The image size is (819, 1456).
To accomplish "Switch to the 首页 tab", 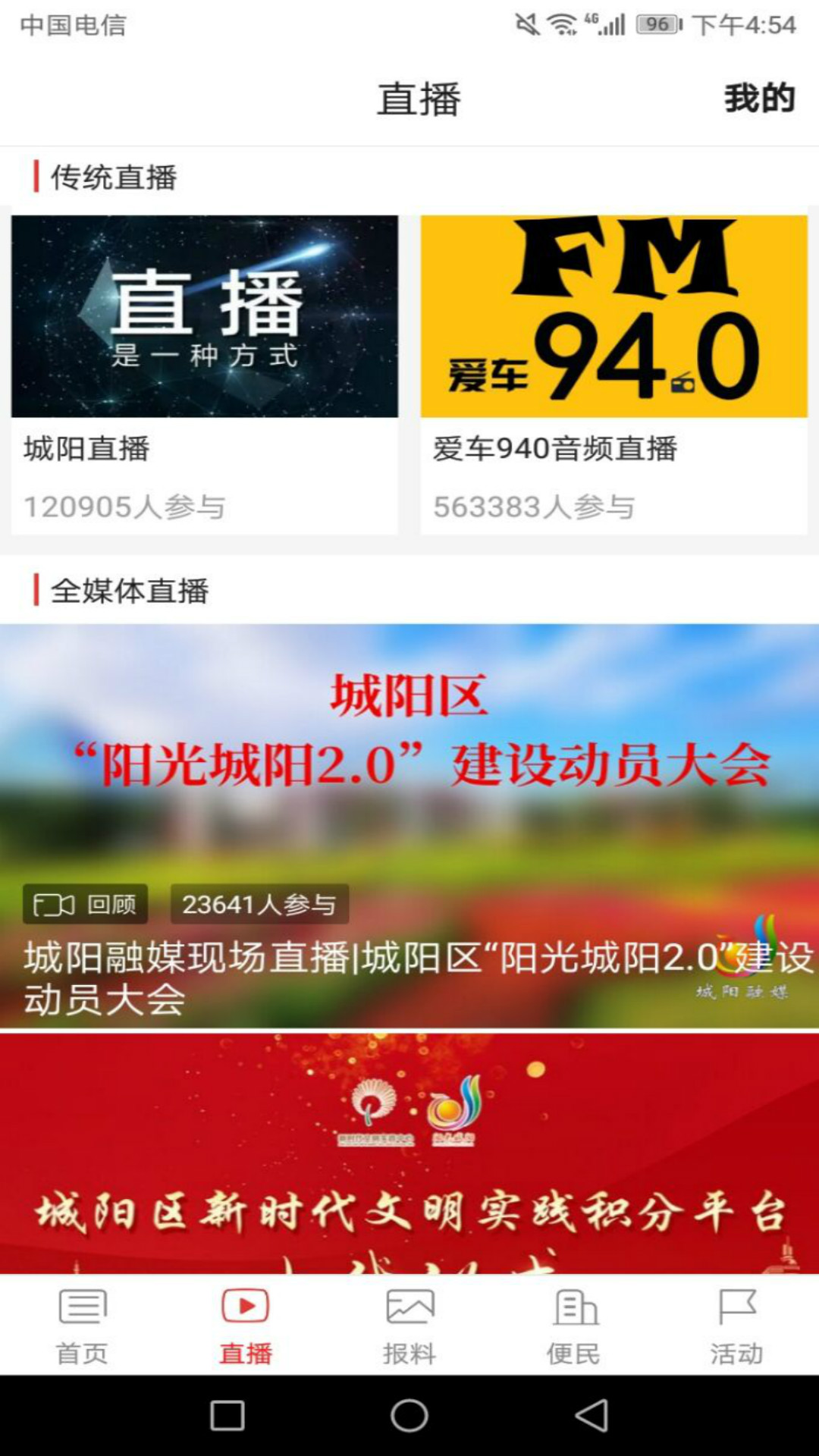I will (82, 1326).
